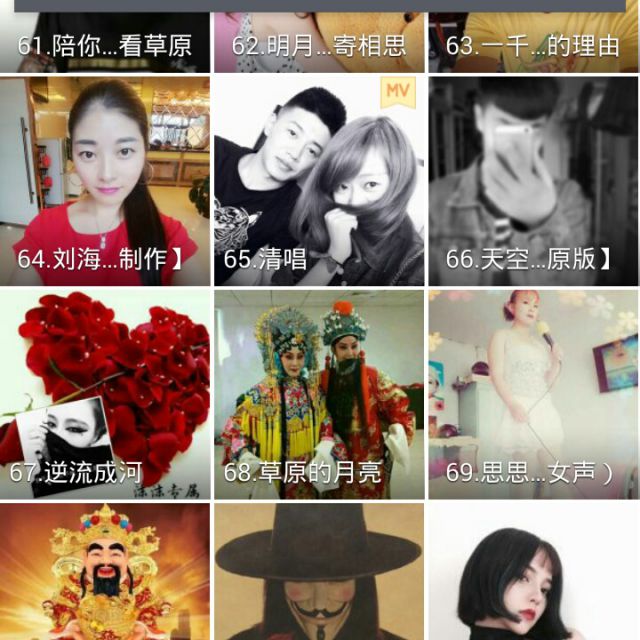Open item 65 清唱 with MV badge

[x=319, y=180]
